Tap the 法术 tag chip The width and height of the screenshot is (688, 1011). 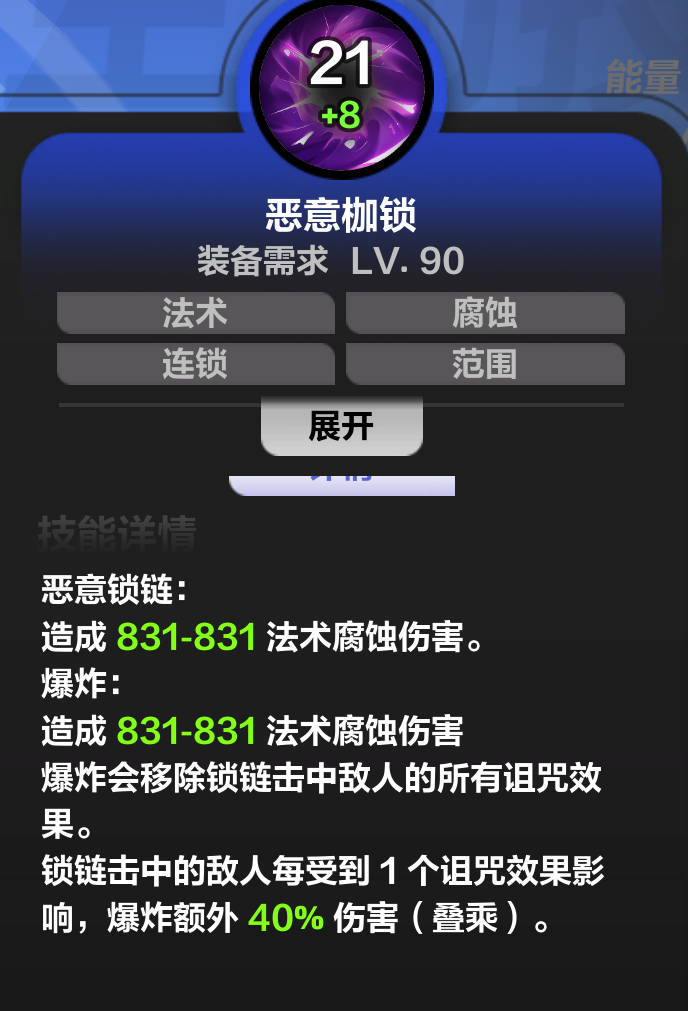click(x=196, y=313)
